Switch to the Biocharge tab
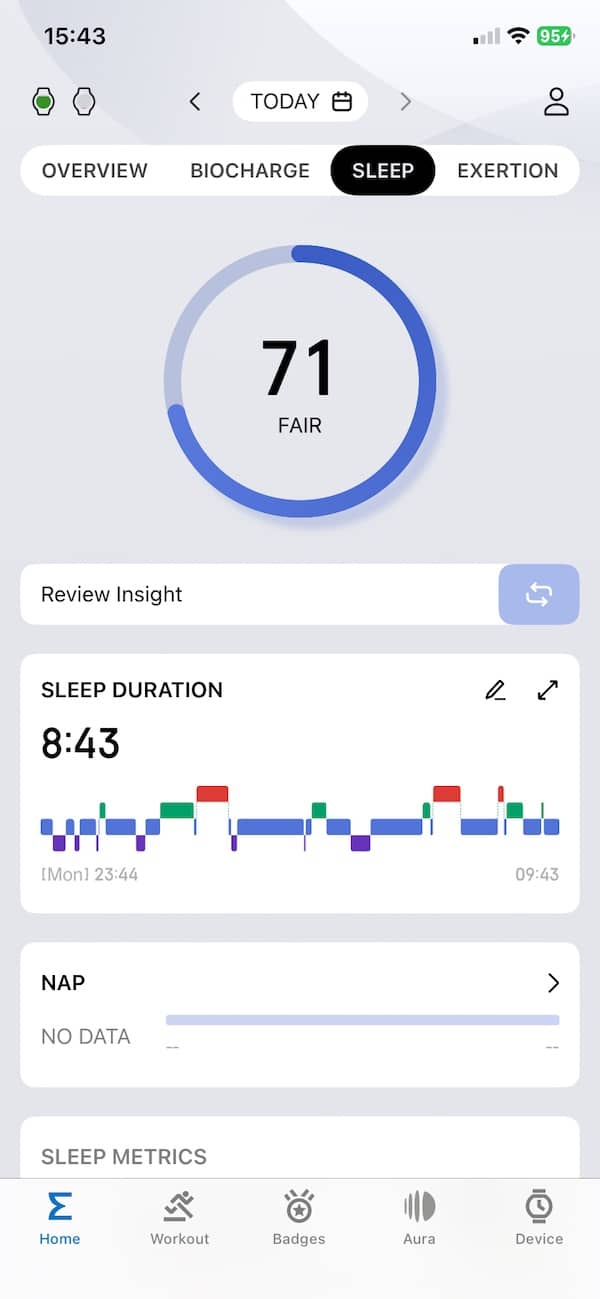This screenshot has height=1299, width=600. tap(250, 170)
